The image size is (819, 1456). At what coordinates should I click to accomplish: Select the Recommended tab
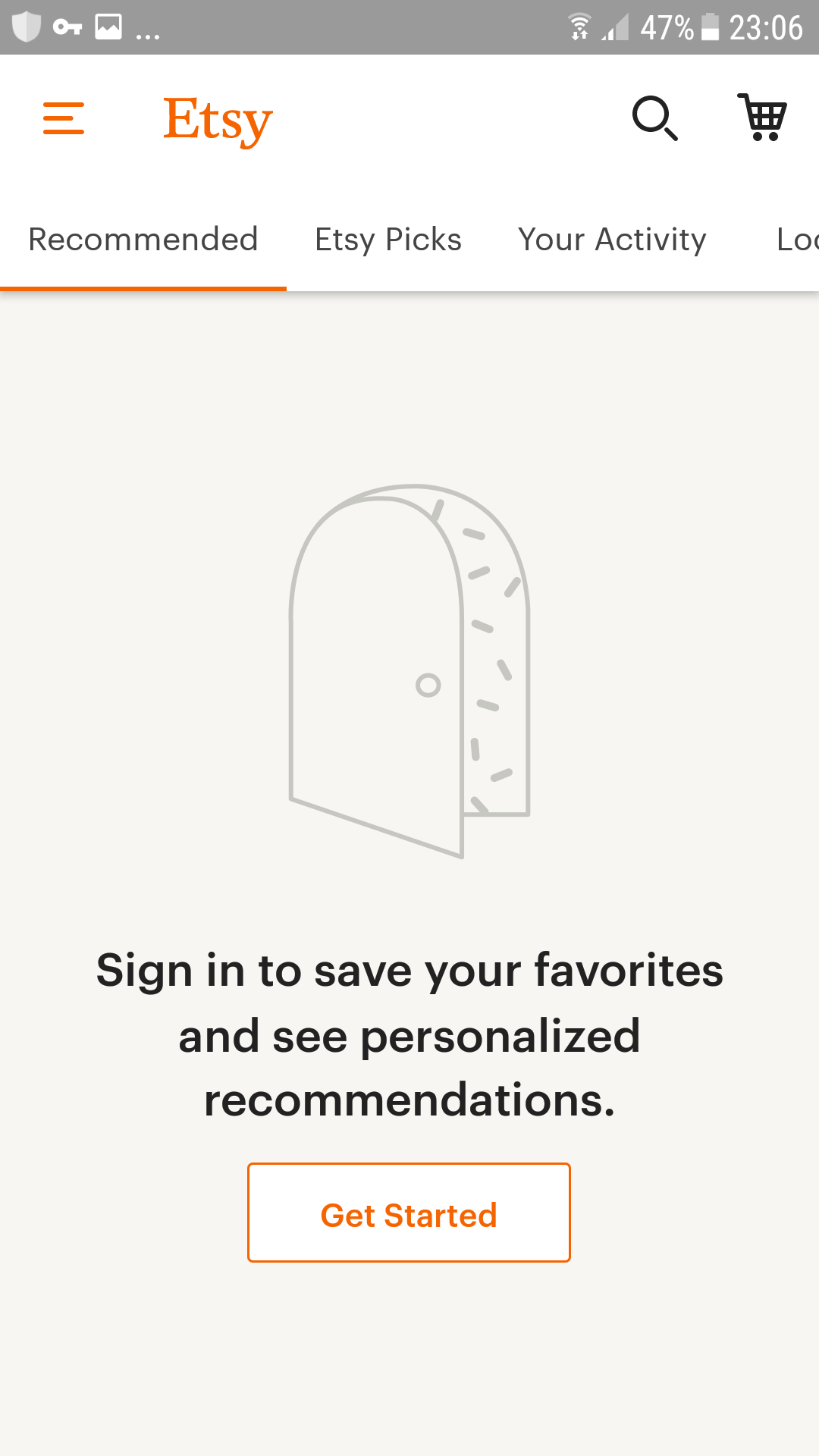[x=143, y=240]
